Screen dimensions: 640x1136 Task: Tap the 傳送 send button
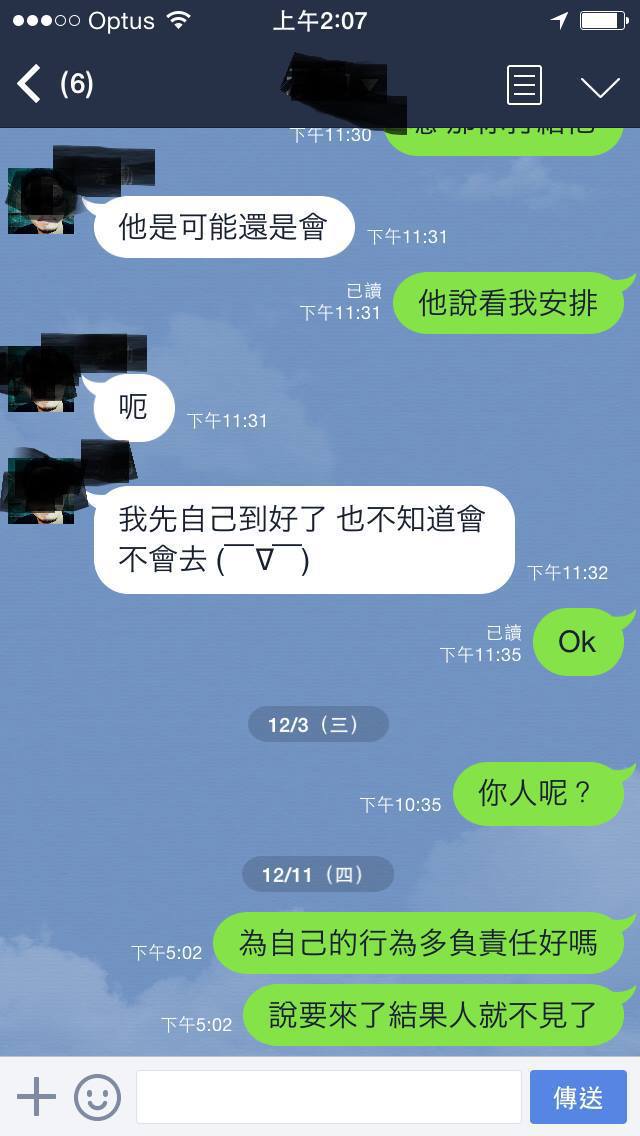point(578,1097)
